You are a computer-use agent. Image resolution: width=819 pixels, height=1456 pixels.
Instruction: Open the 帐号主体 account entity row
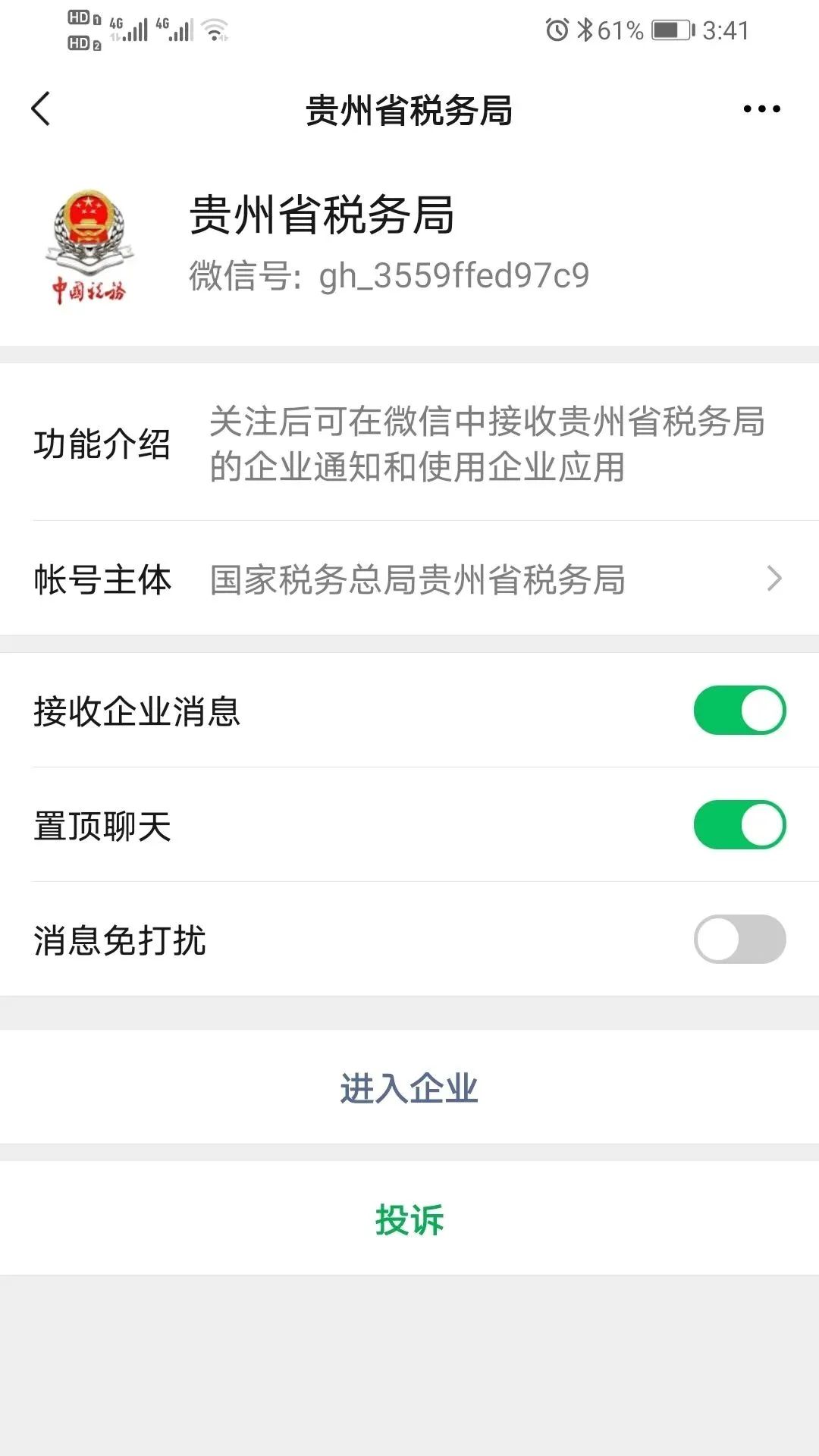click(409, 579)
